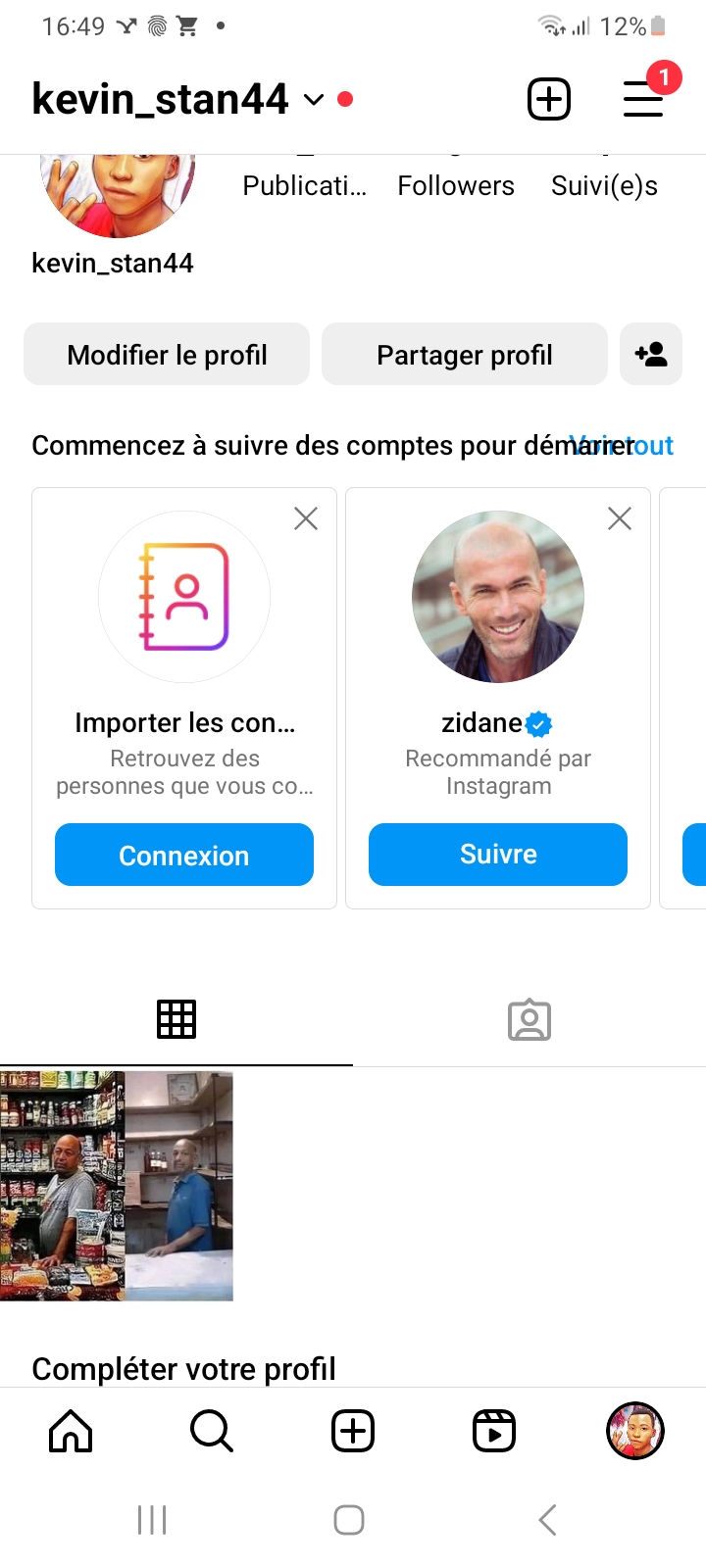Open the Search tab in bottom bar

(212, 1431)
